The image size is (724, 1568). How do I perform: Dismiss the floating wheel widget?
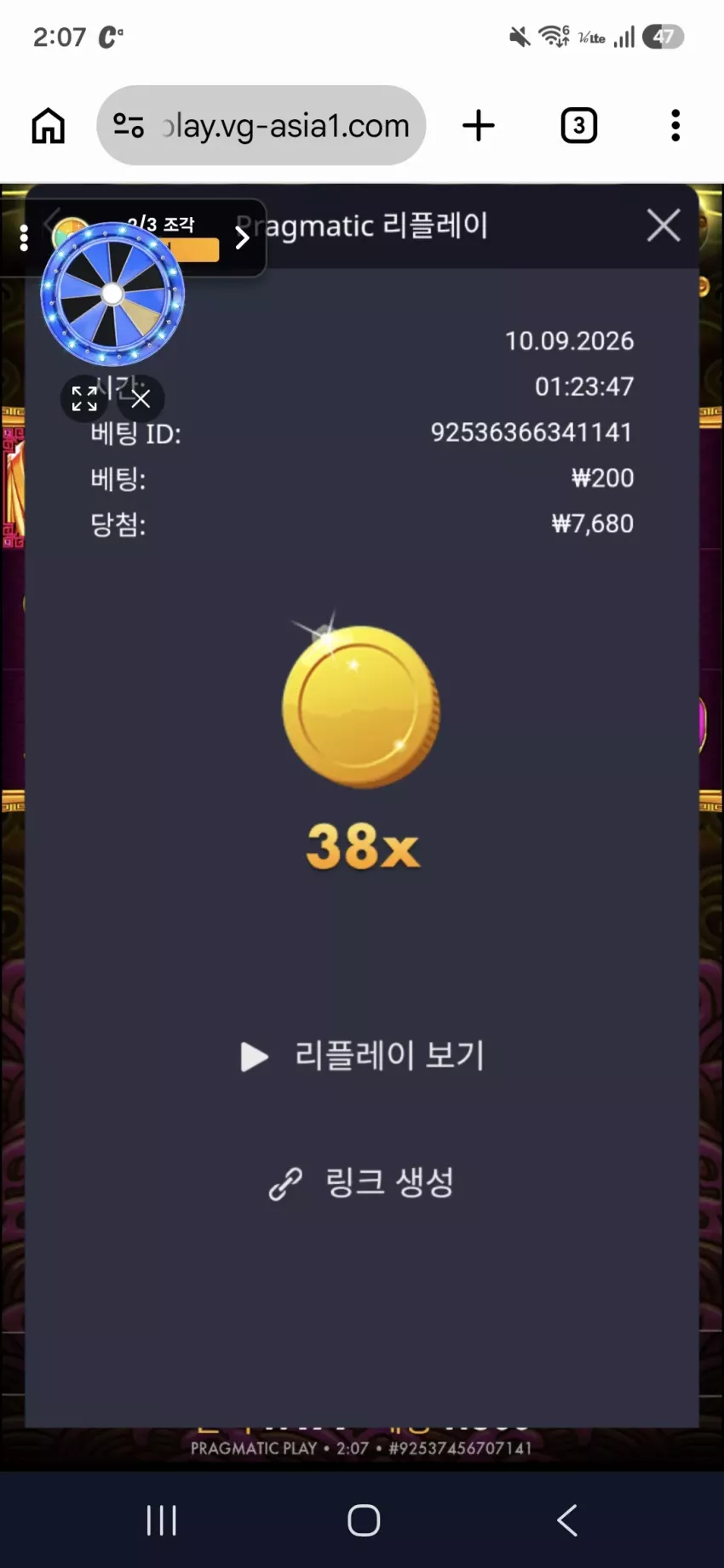click(x=141, y=398)
